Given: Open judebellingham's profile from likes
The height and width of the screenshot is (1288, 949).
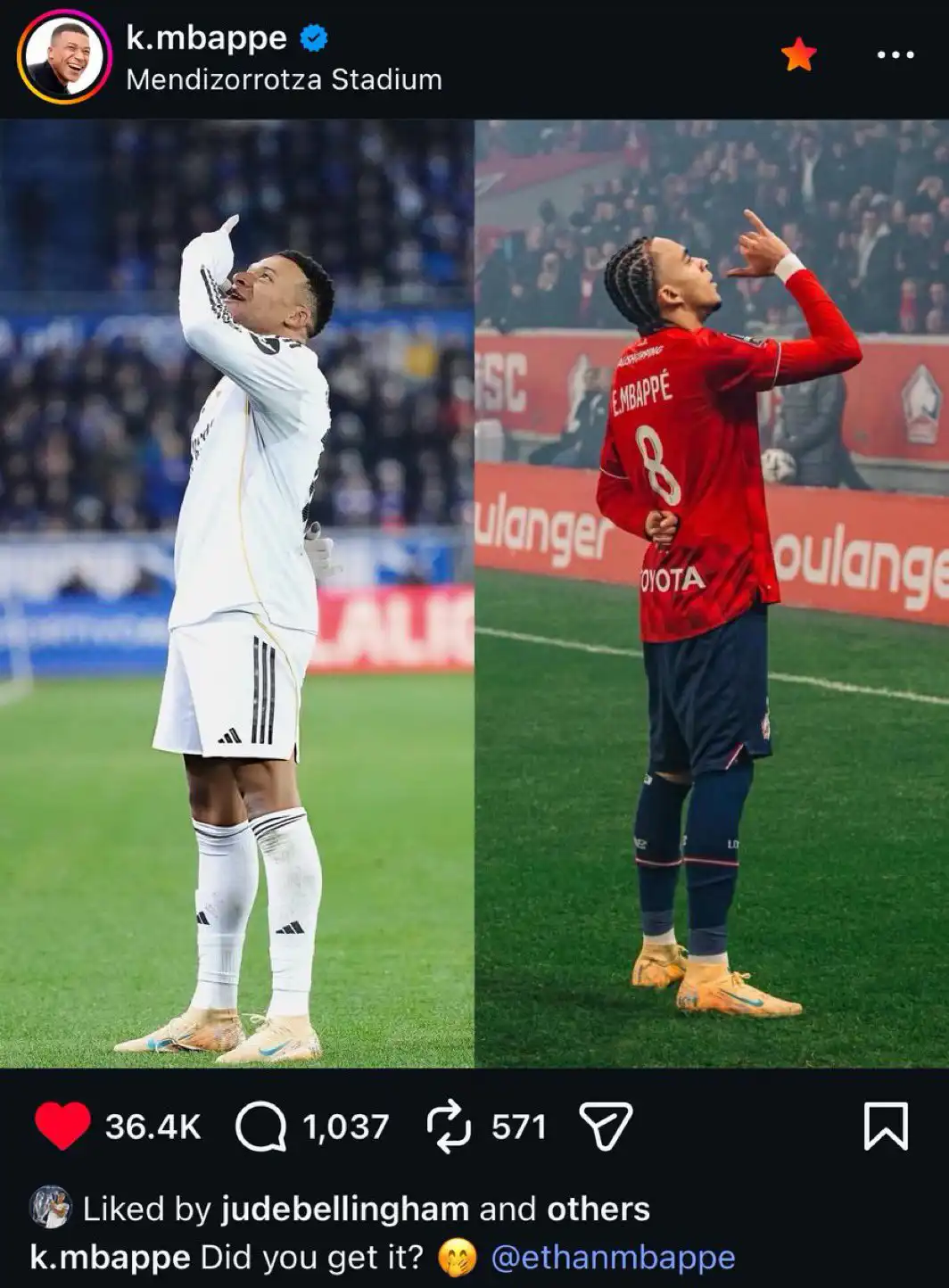Looking at the screenshot, I should click(344, 1210).
